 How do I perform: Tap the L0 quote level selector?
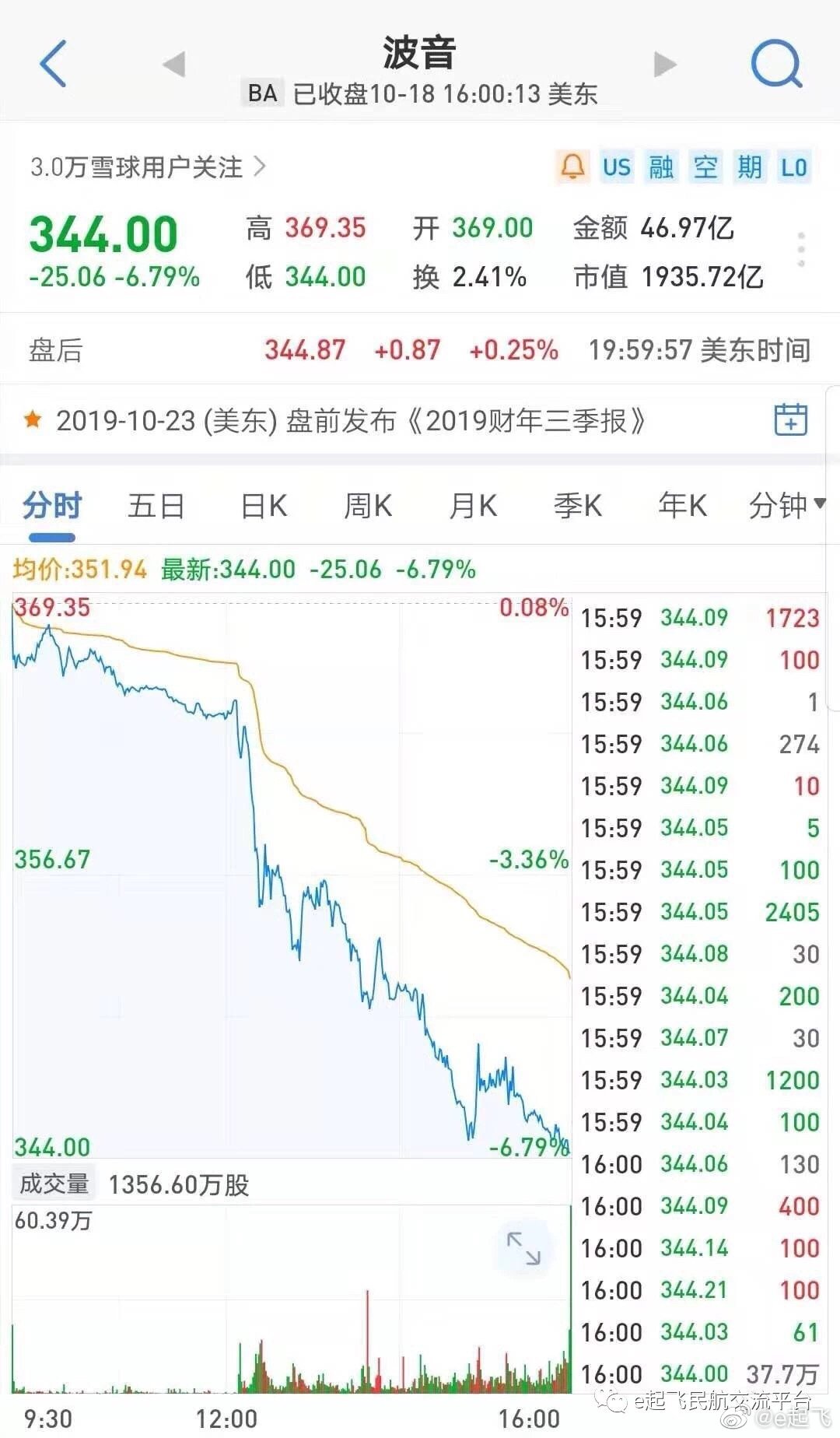coord(793,166)
